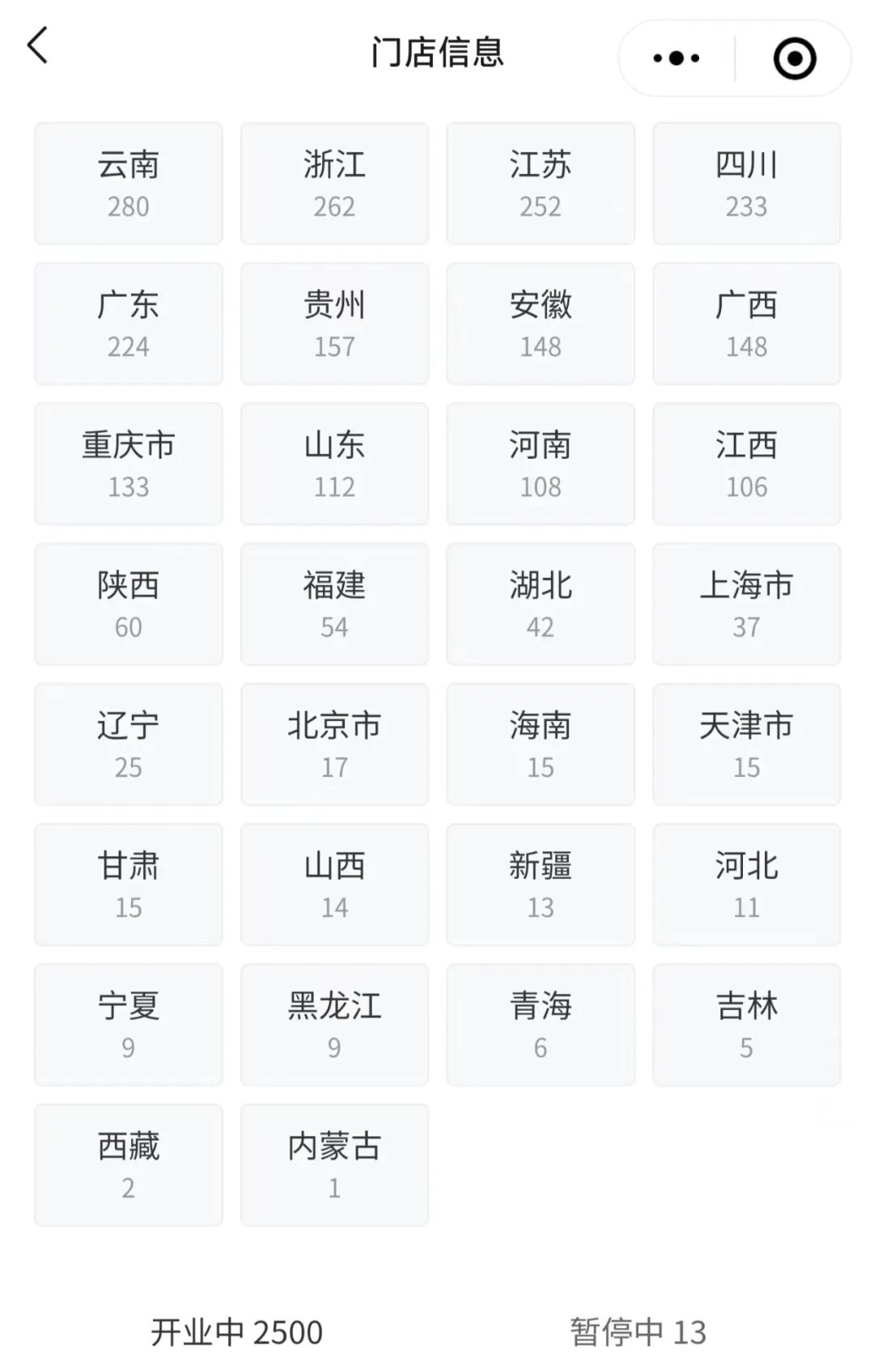
Task: Choose the 新疆 tile
Action: (541, 884)
